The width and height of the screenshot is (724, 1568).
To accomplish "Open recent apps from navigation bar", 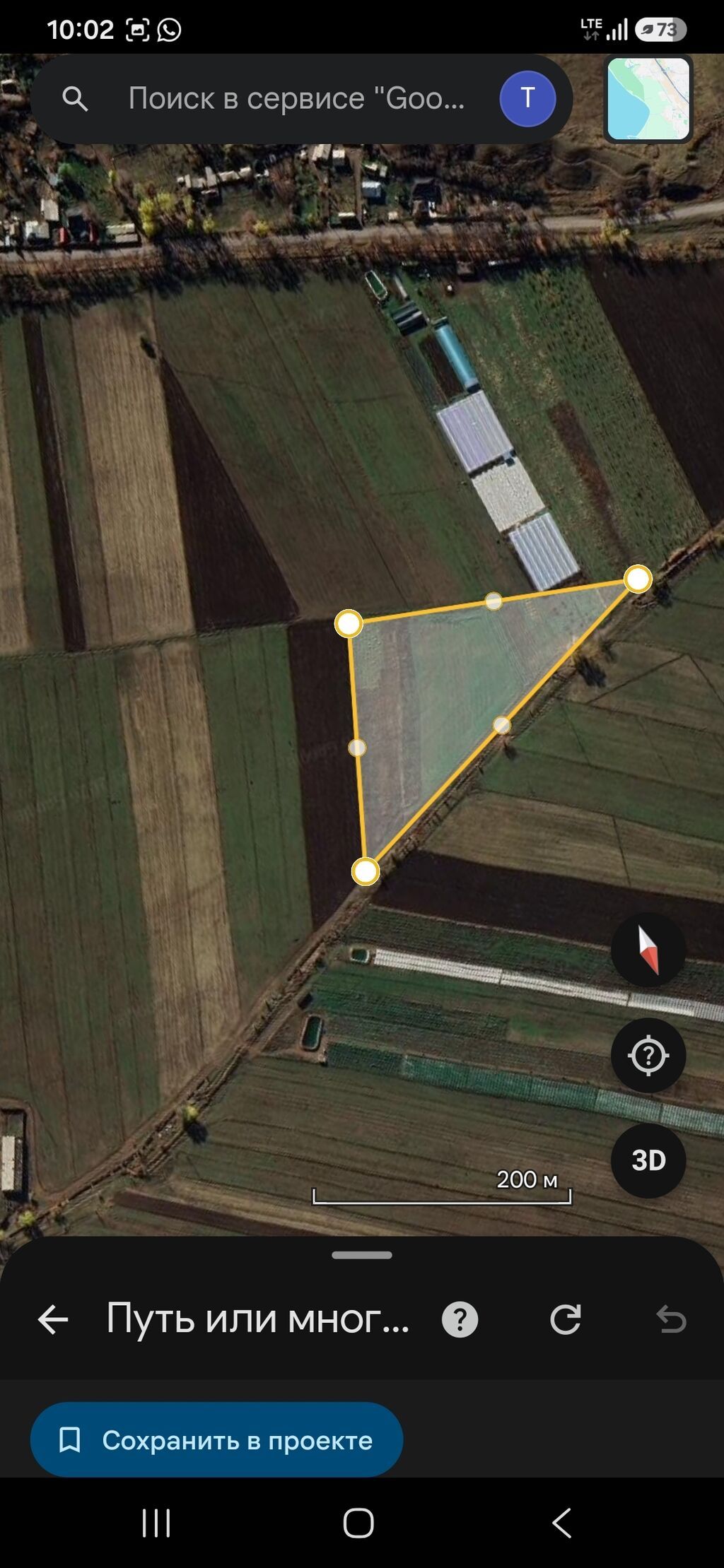I will click(x=156, y=1523).
